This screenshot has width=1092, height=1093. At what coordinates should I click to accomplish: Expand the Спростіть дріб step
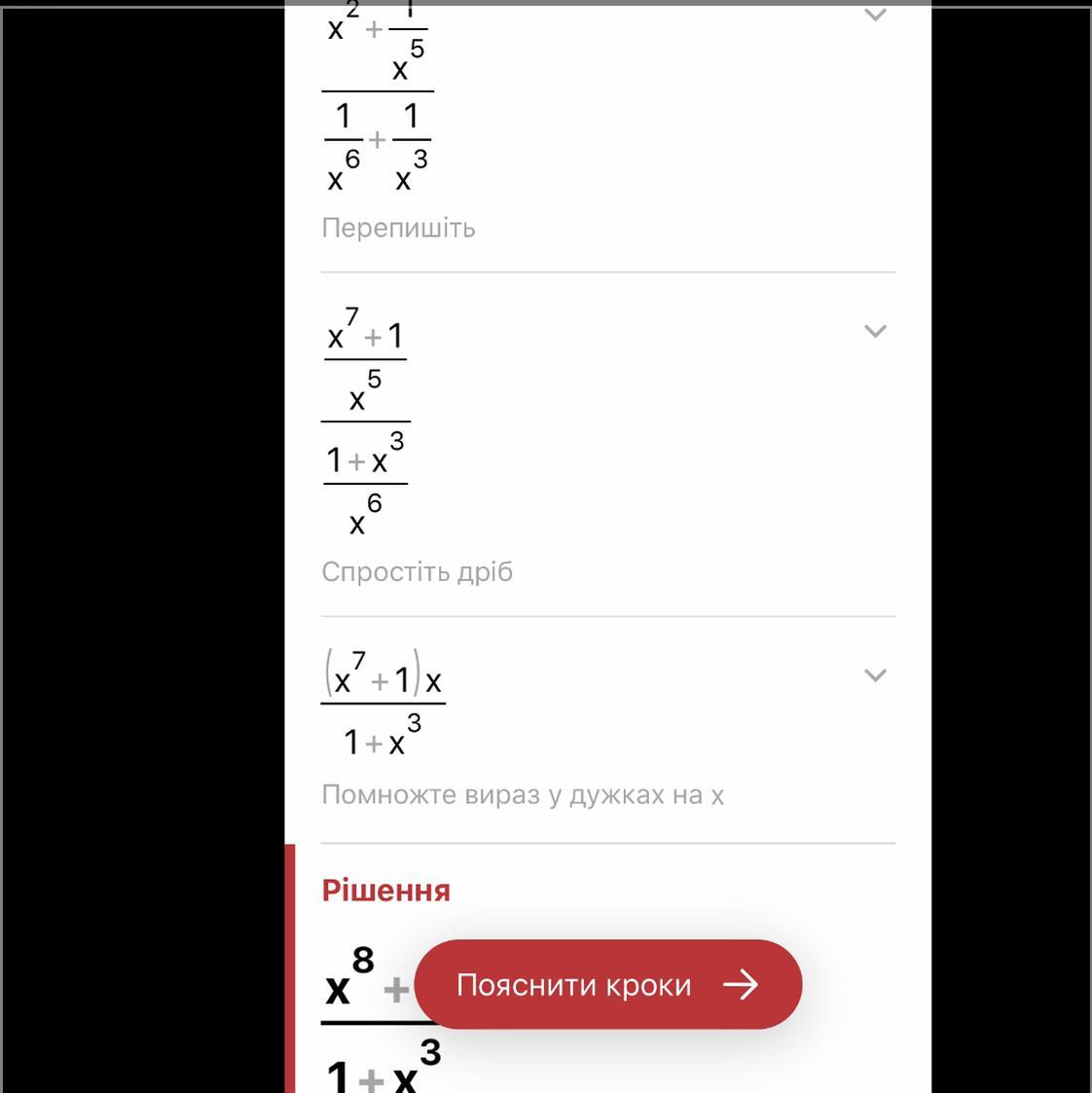pyautogui.click(x=875, y=331)
